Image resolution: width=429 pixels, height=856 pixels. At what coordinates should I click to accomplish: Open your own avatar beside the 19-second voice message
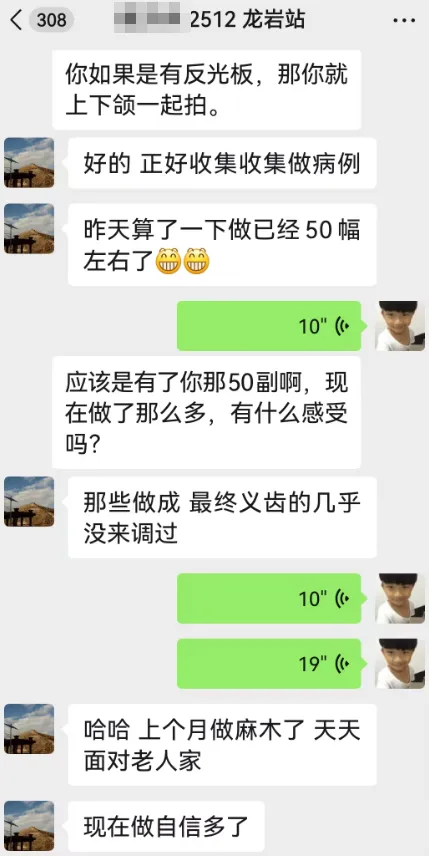[400, 664]
